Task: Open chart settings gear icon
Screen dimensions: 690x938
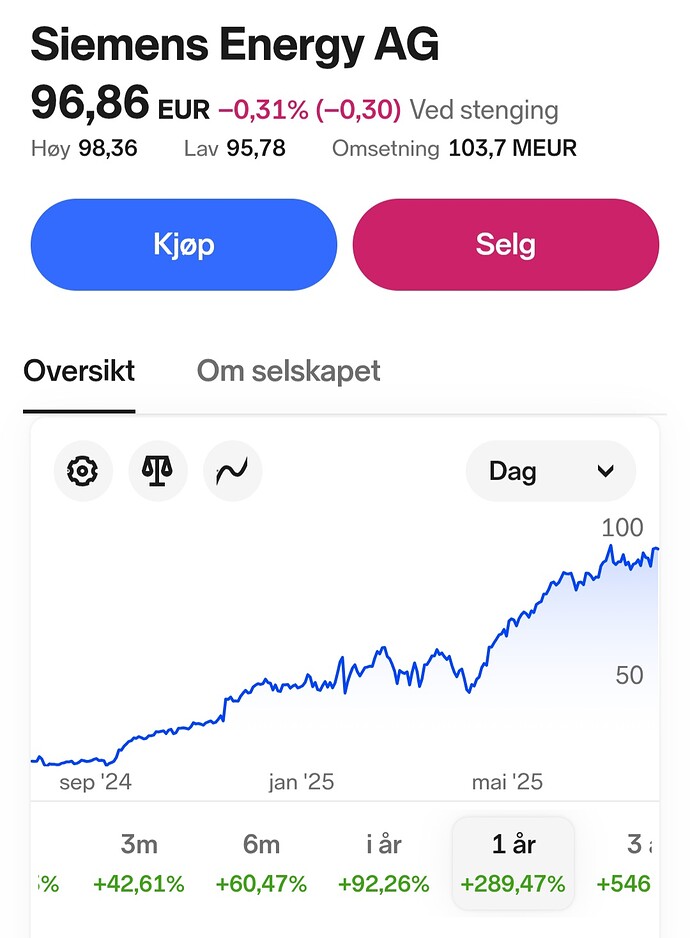Action: click(x=82, y=470)
